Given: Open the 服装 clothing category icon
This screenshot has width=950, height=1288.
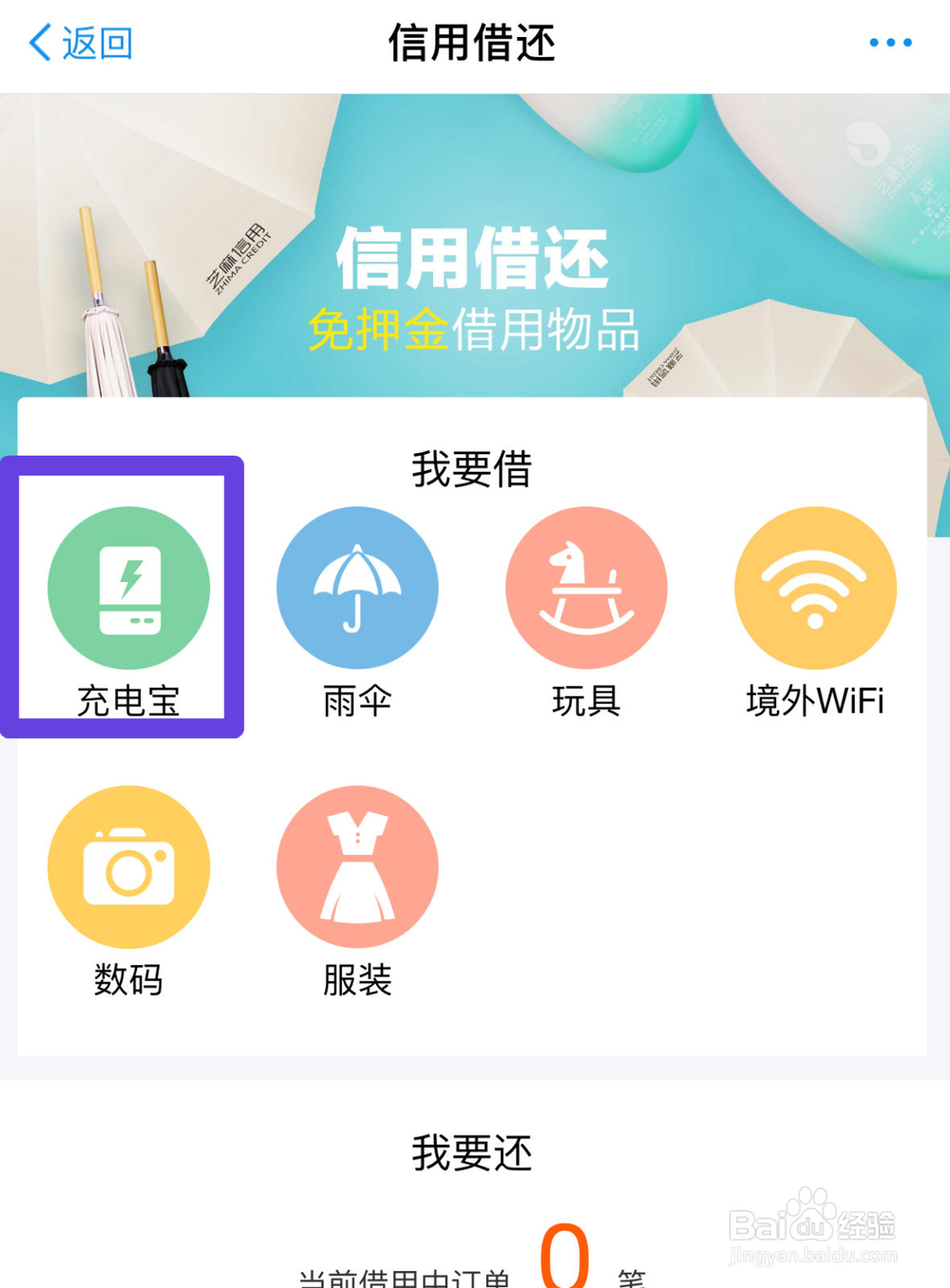Looking at the screenshot, I should pos(357,866).
